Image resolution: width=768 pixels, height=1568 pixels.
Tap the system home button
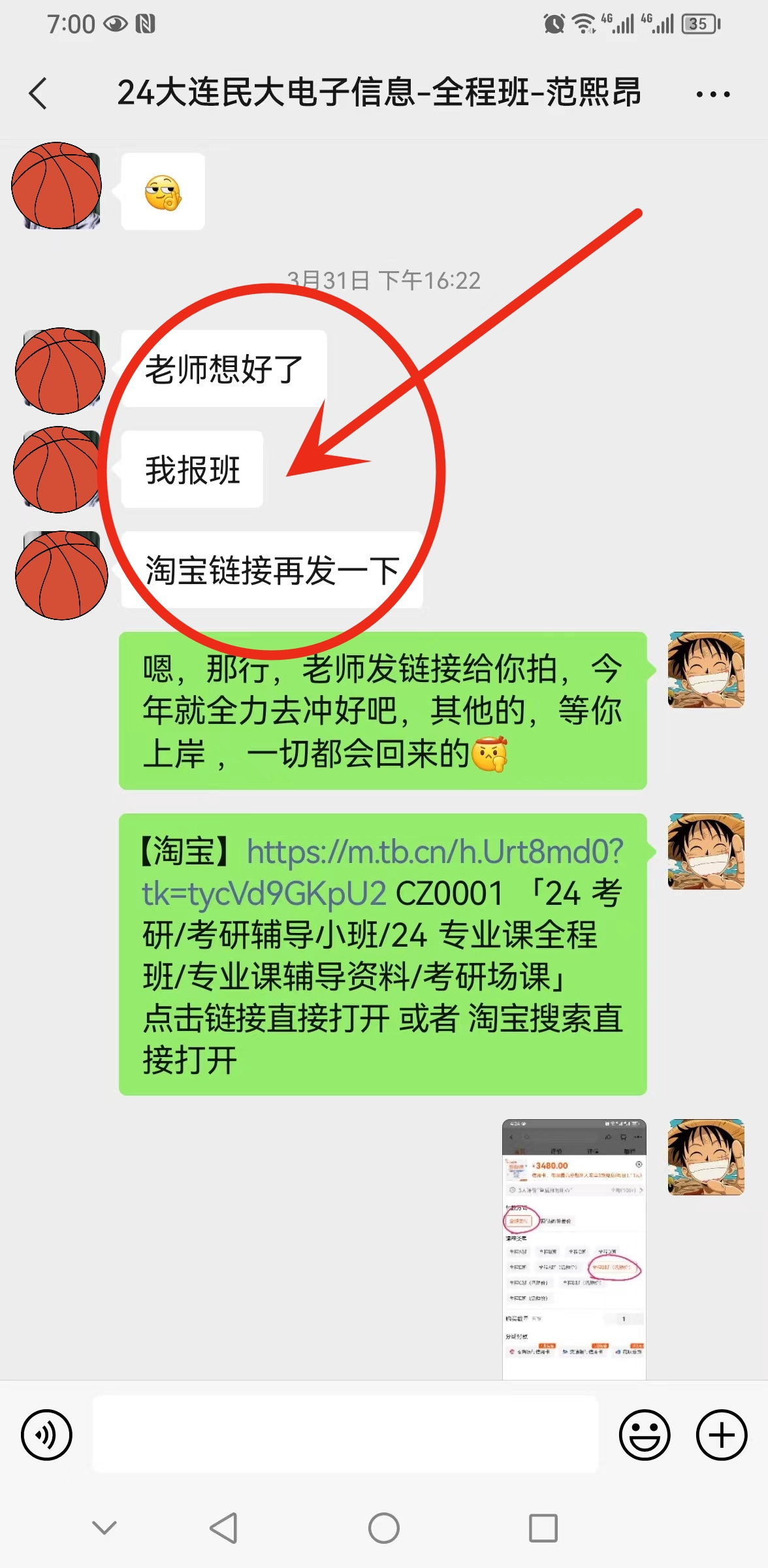click(384, 1528)
